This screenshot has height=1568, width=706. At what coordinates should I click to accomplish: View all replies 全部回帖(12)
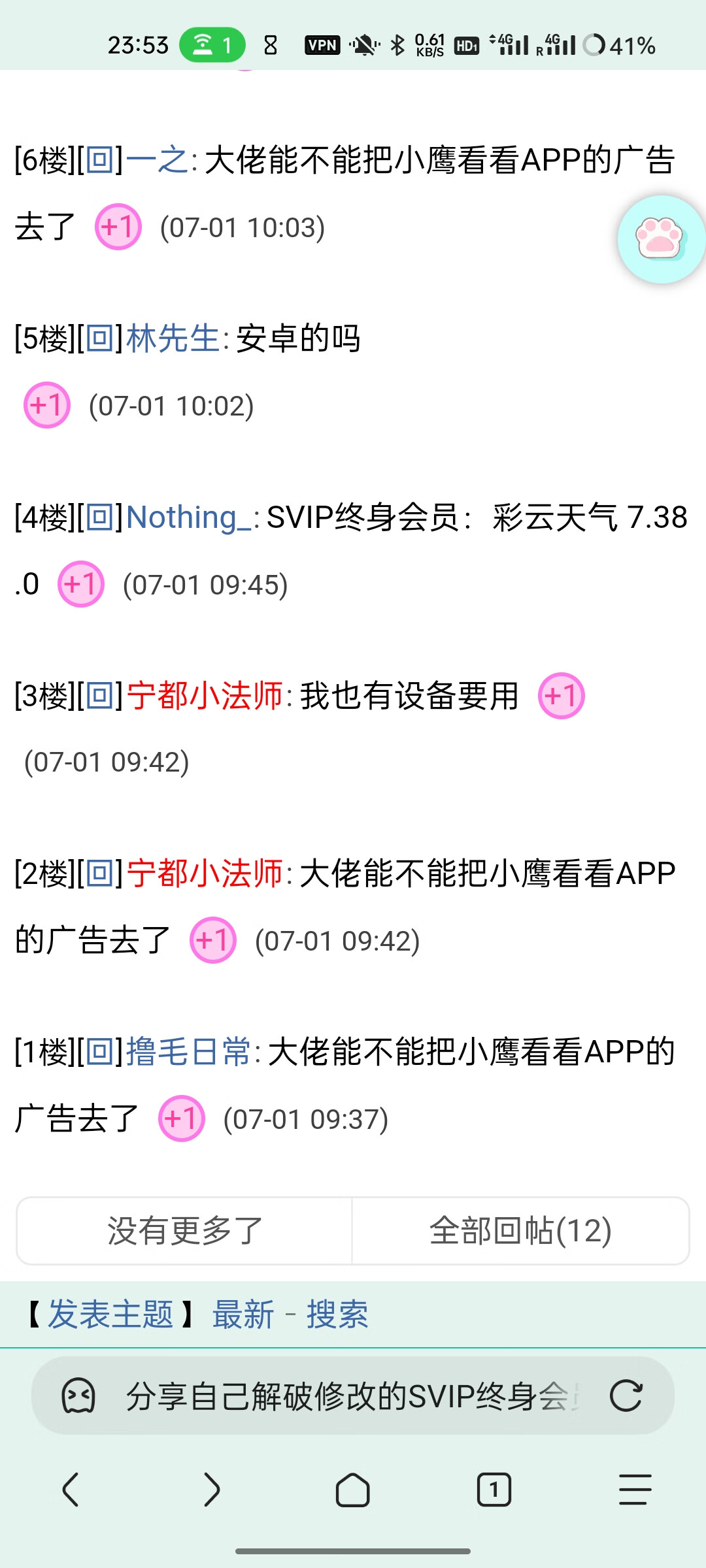tap(520, 1231)
